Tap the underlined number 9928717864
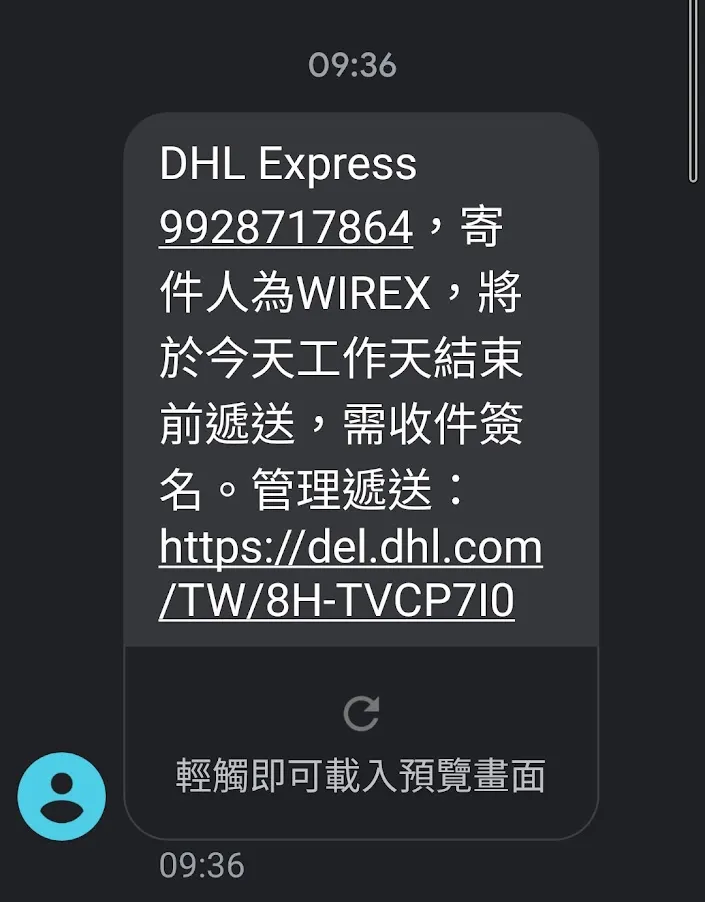Viewport: 705px width, 902px height. 286,228
